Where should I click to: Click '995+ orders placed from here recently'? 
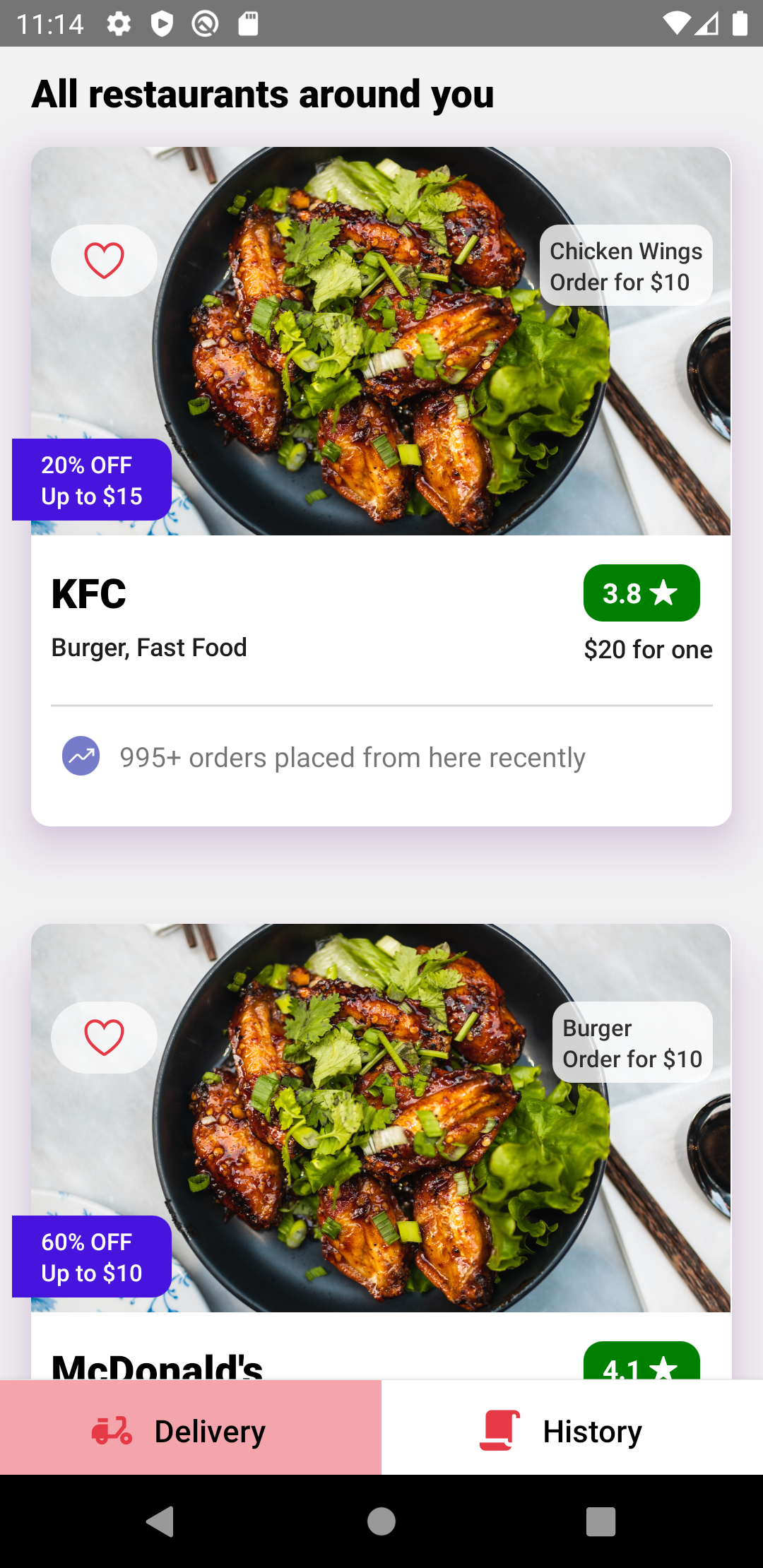[352, 756]
